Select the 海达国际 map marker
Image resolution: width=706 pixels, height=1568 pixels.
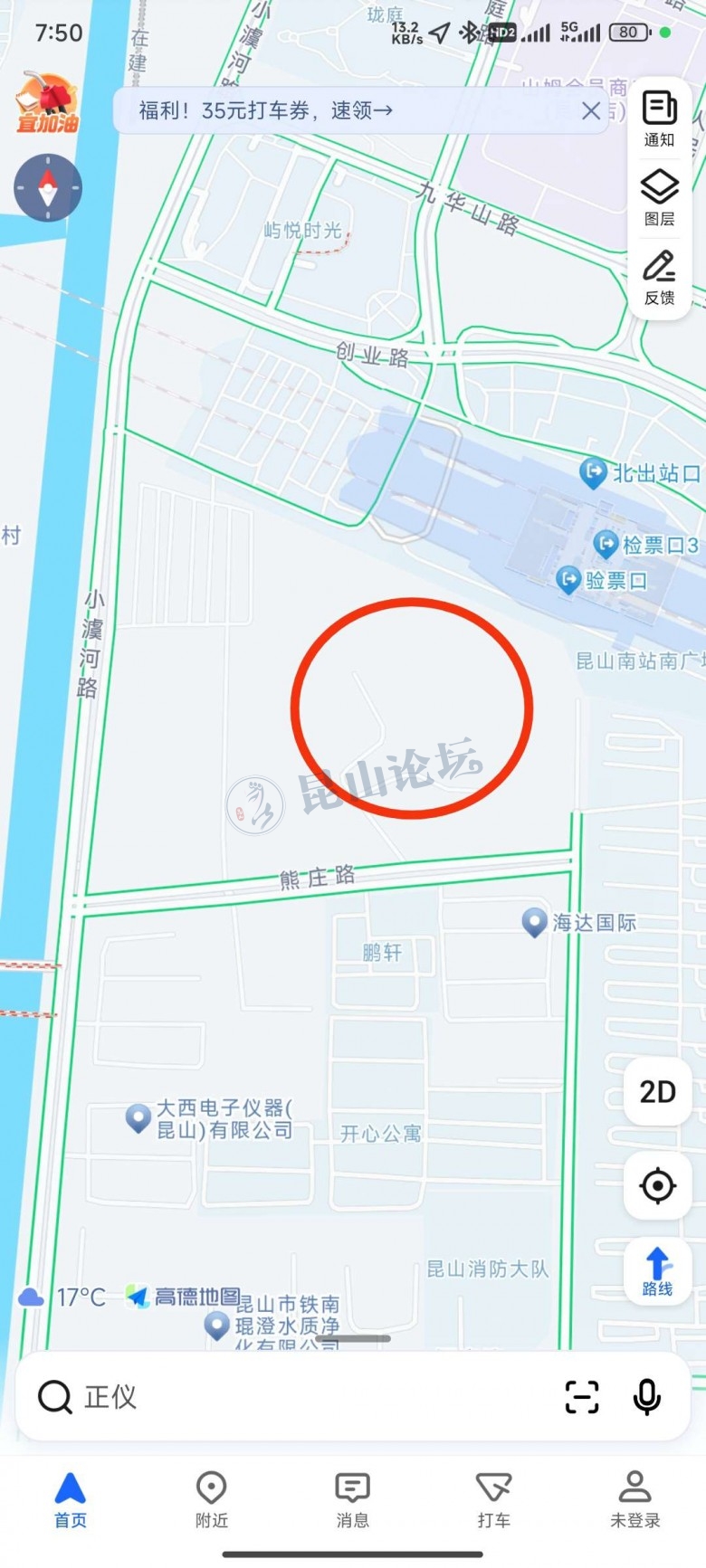535,922
